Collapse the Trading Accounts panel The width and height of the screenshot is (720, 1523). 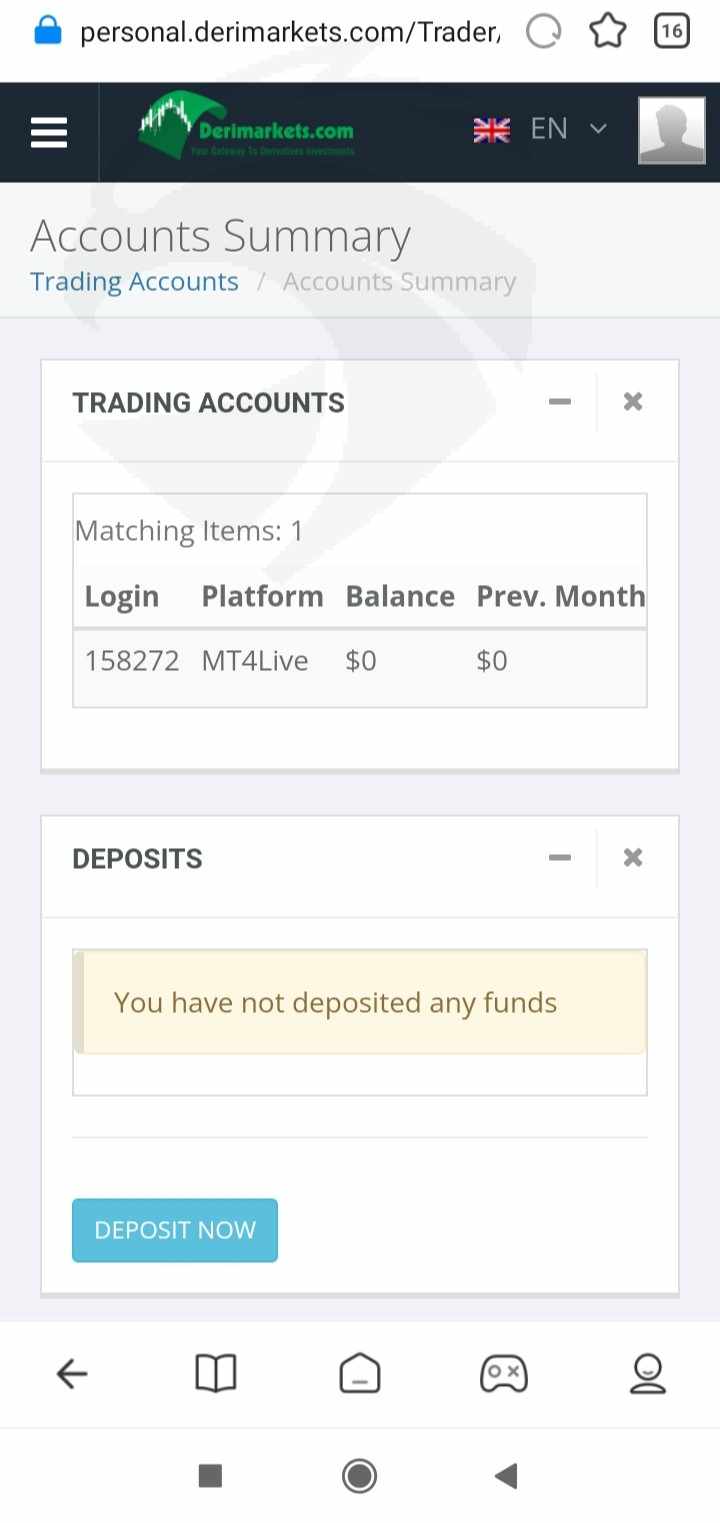(560, 402)
